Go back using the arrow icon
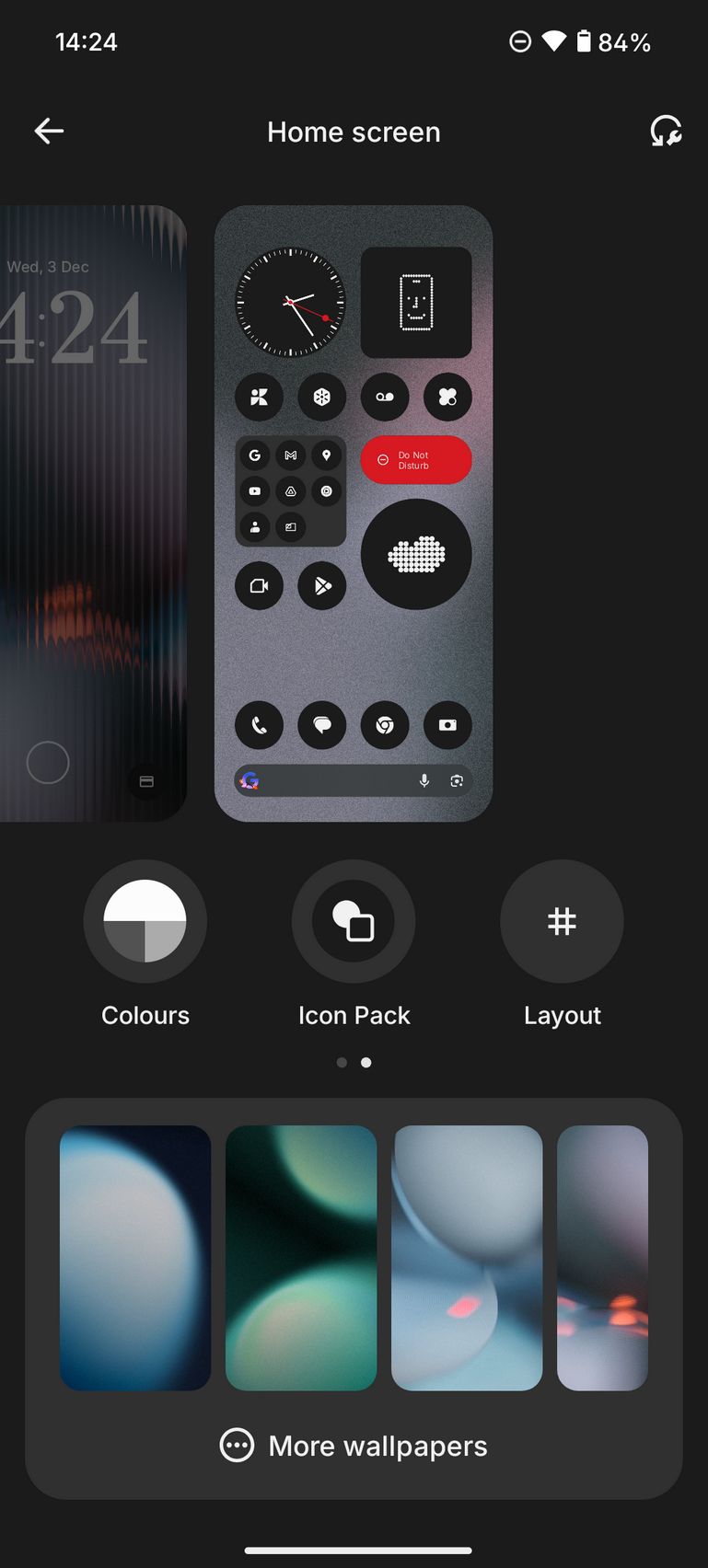 coord(49,132)
